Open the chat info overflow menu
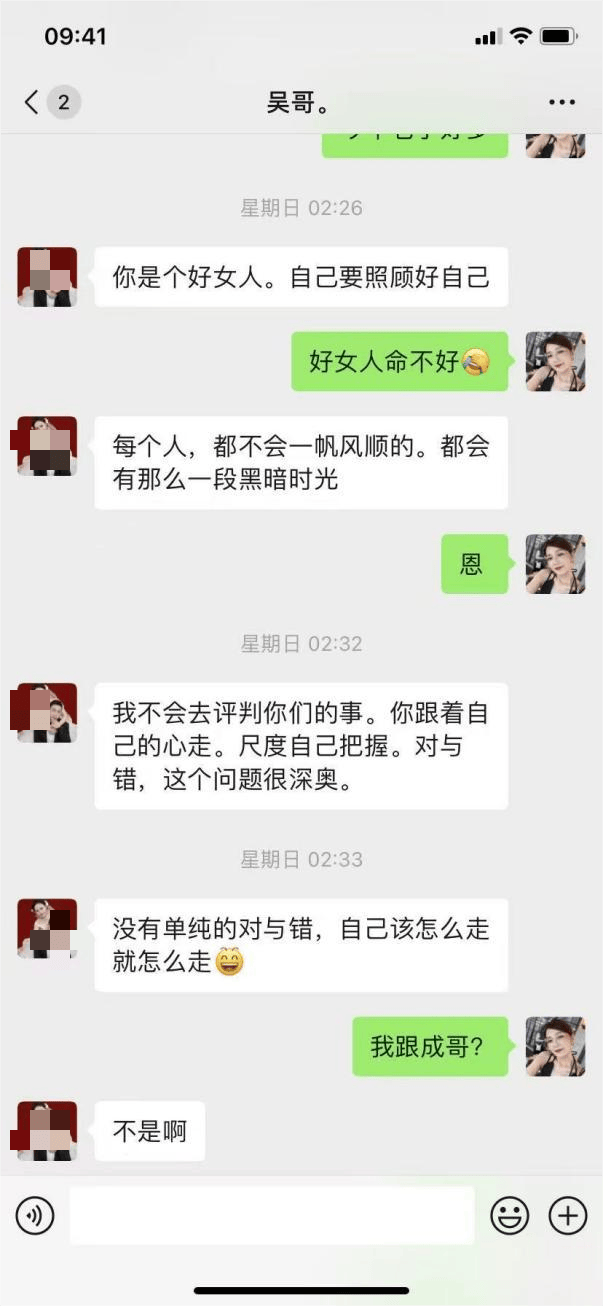The height and width of the screenshot is (1306, 603). click(562, 102)
